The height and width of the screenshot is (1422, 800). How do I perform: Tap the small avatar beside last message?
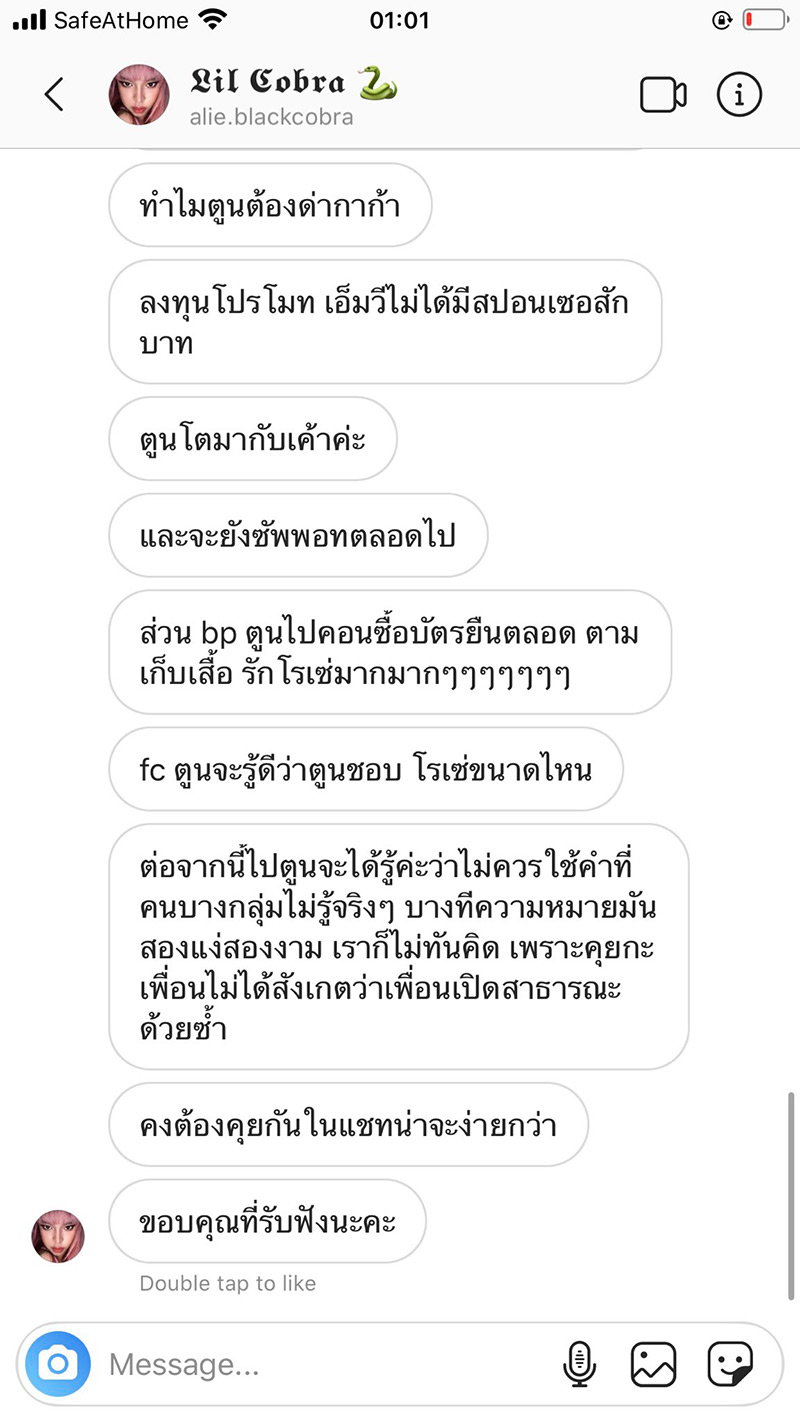[57, 1236]
